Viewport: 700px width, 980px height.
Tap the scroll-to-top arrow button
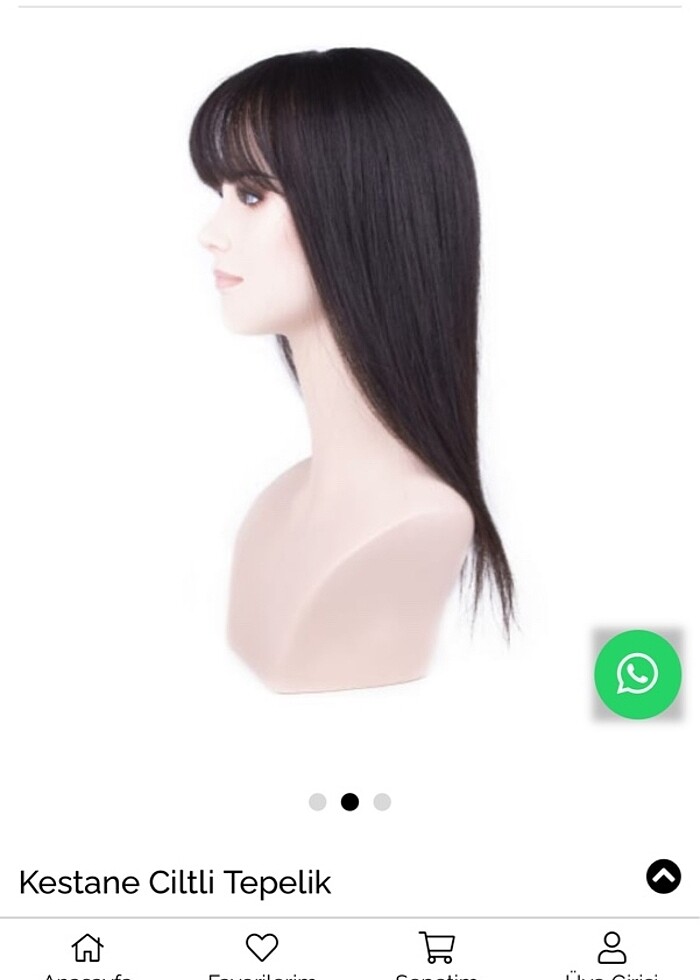[x=663, y=876]
